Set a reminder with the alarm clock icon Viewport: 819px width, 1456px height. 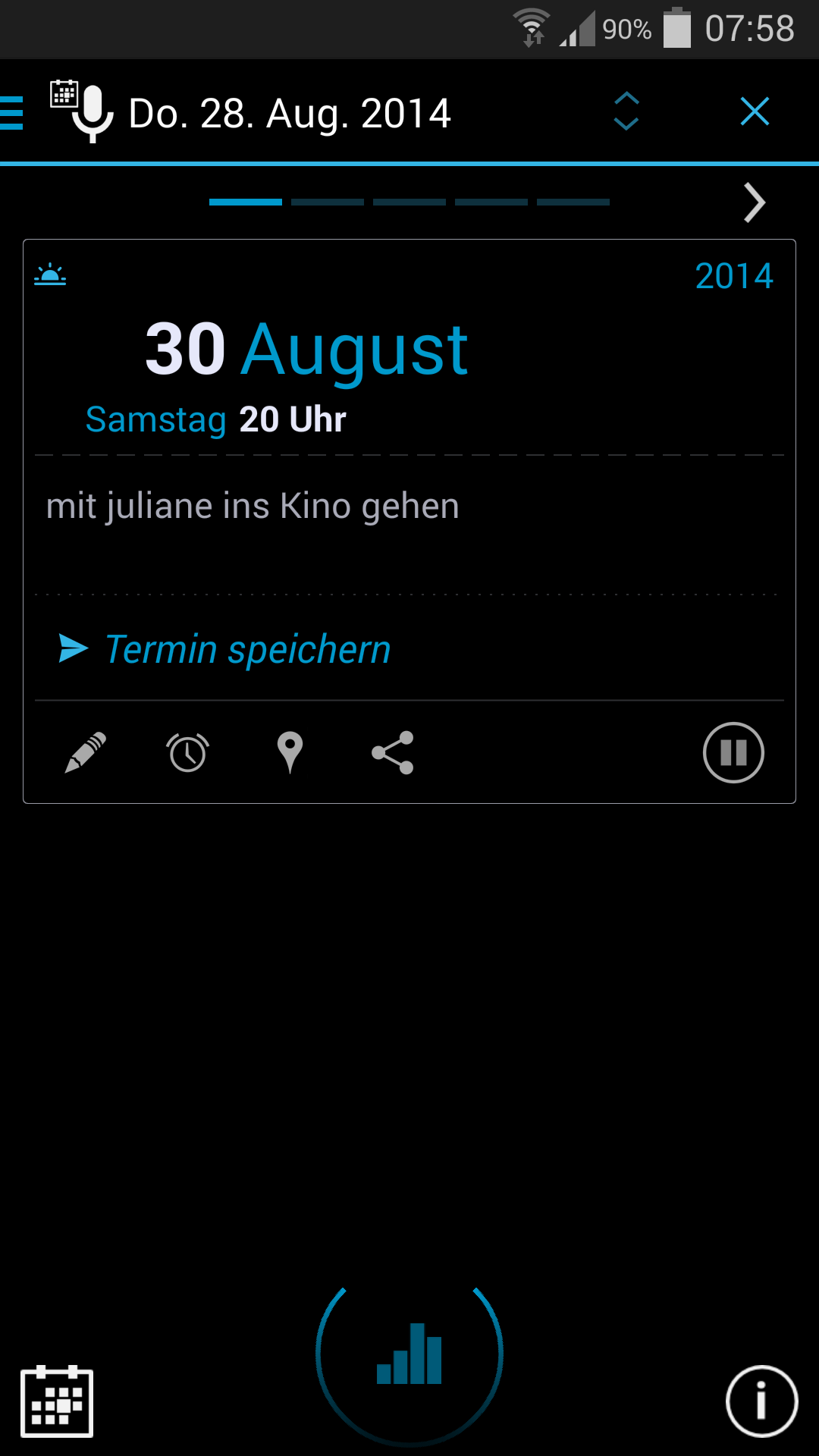coord(188,752)
